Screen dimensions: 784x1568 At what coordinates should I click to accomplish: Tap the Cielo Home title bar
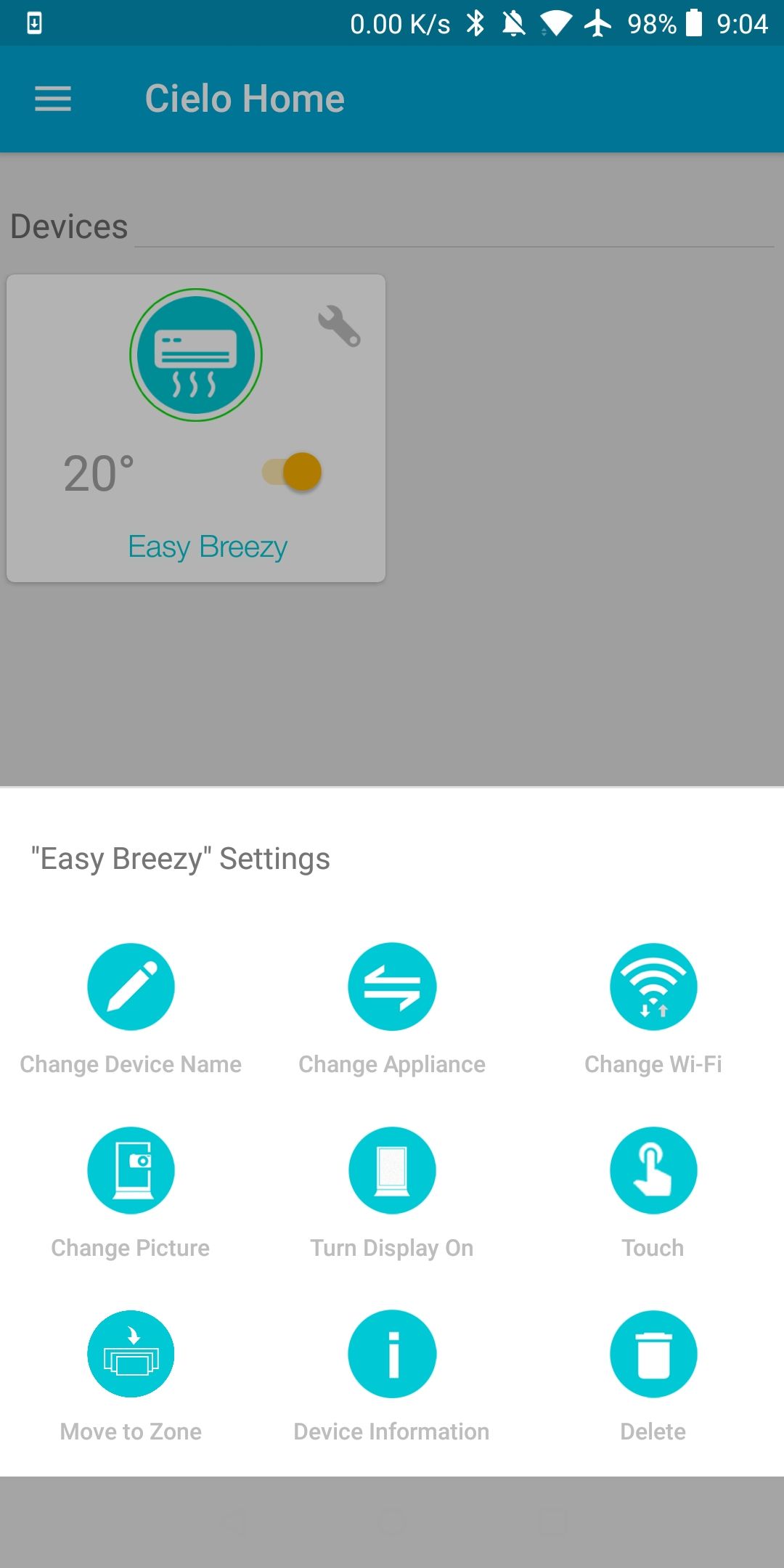[x=245, y=98]
